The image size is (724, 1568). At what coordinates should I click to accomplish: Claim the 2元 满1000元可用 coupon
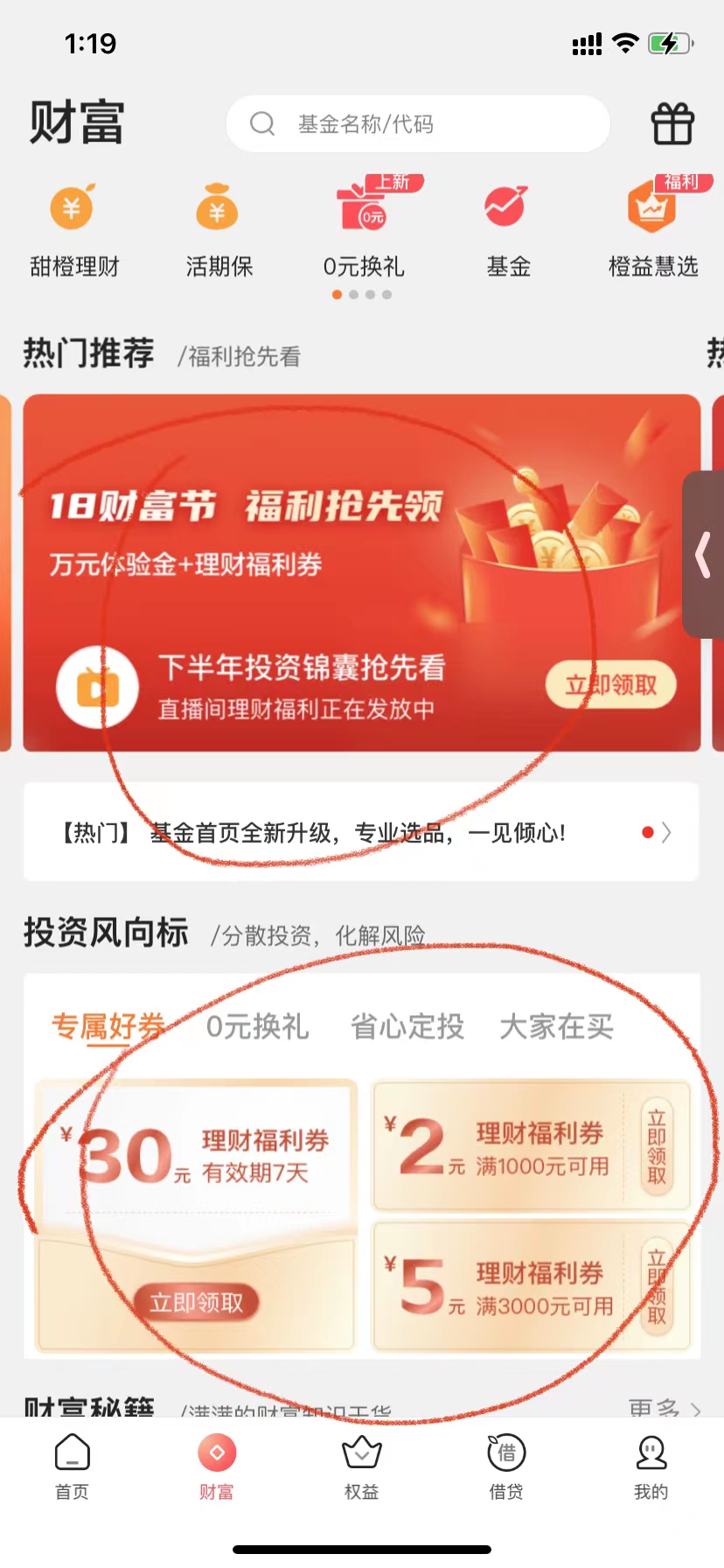[658, 1146]
